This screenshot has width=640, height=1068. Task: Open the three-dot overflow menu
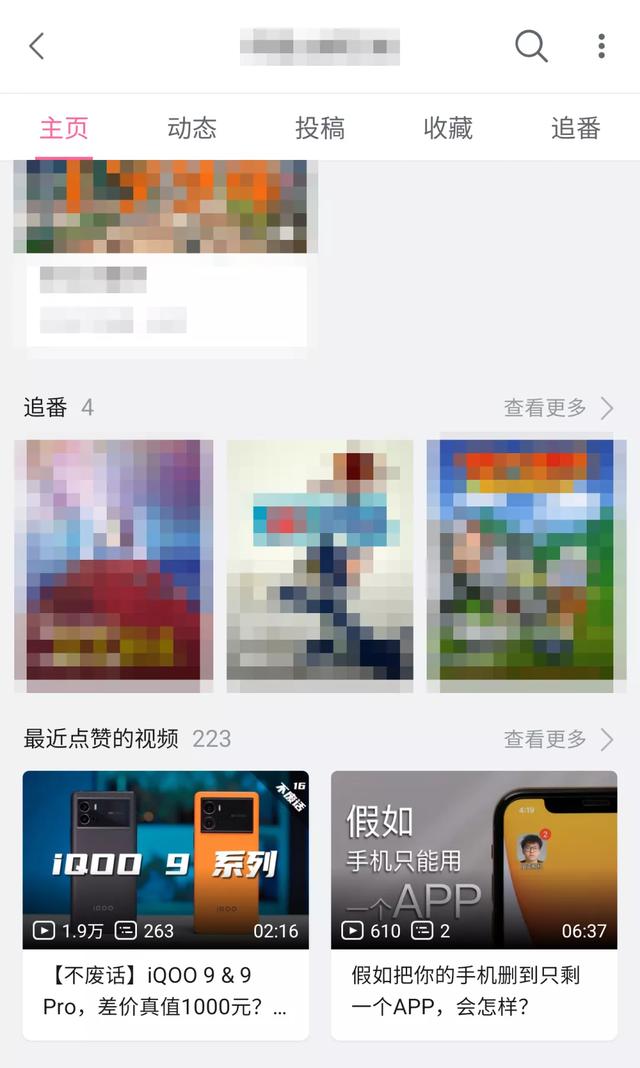[x=601, y=46]
